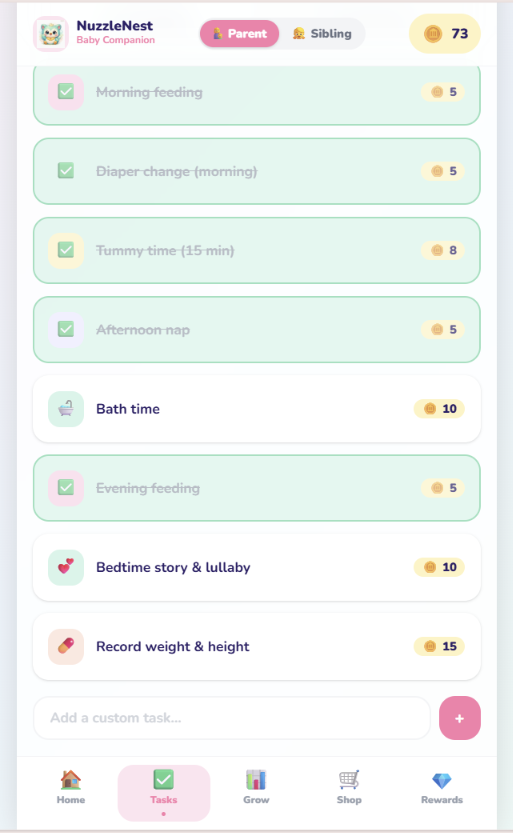Uncheck Diaper change (morning) task

(x=256, y=171)
